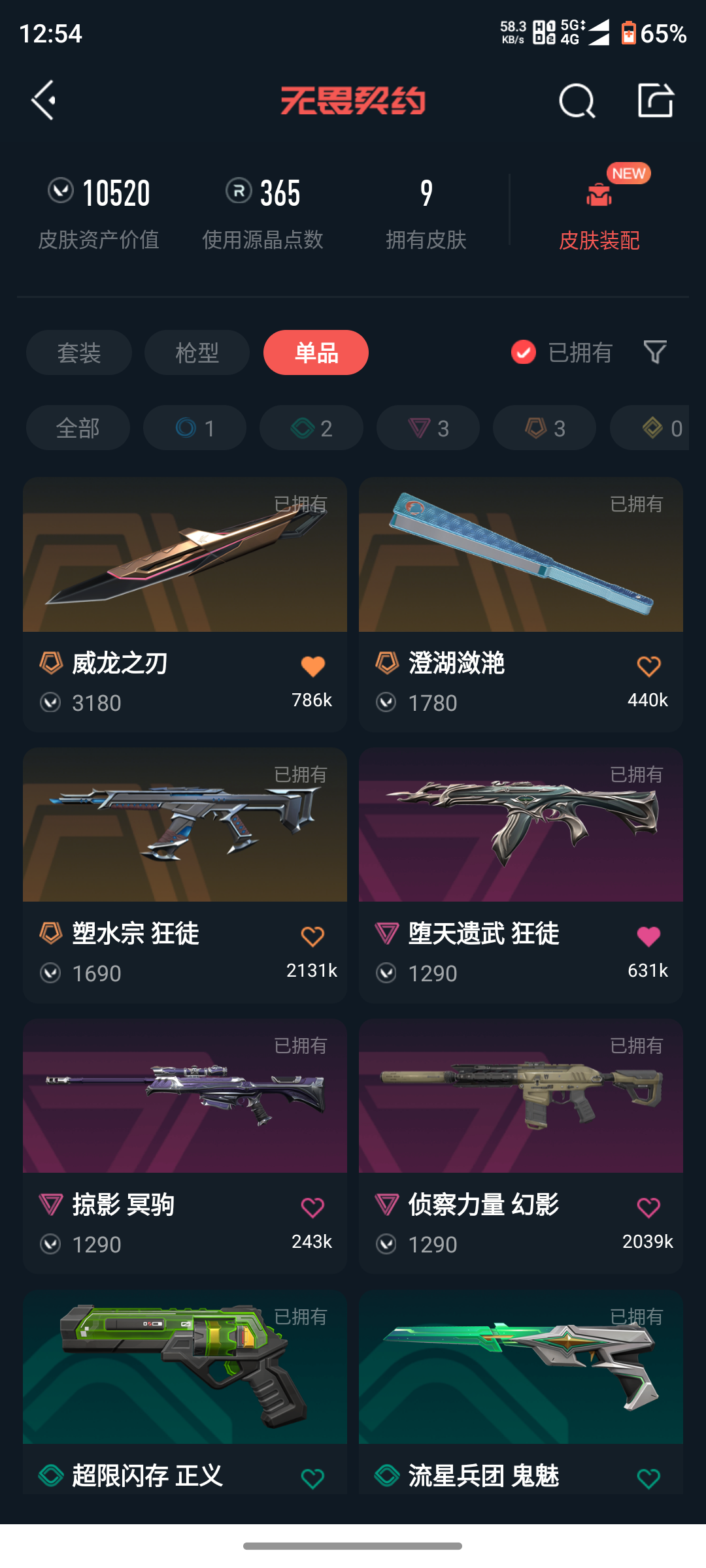Like the 塑水宗 狂徒 skin
Image resolution: width=706 pixels, height=1568 pixels.
coord(312,937)
